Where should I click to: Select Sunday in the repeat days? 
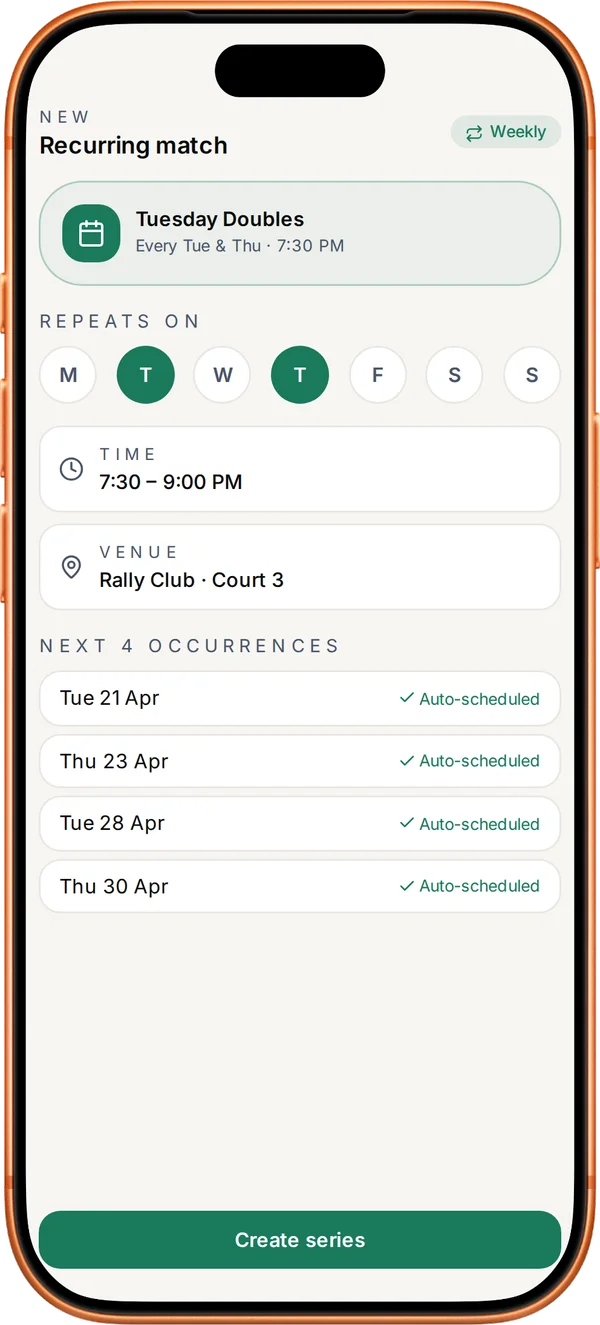click(532, 375)
